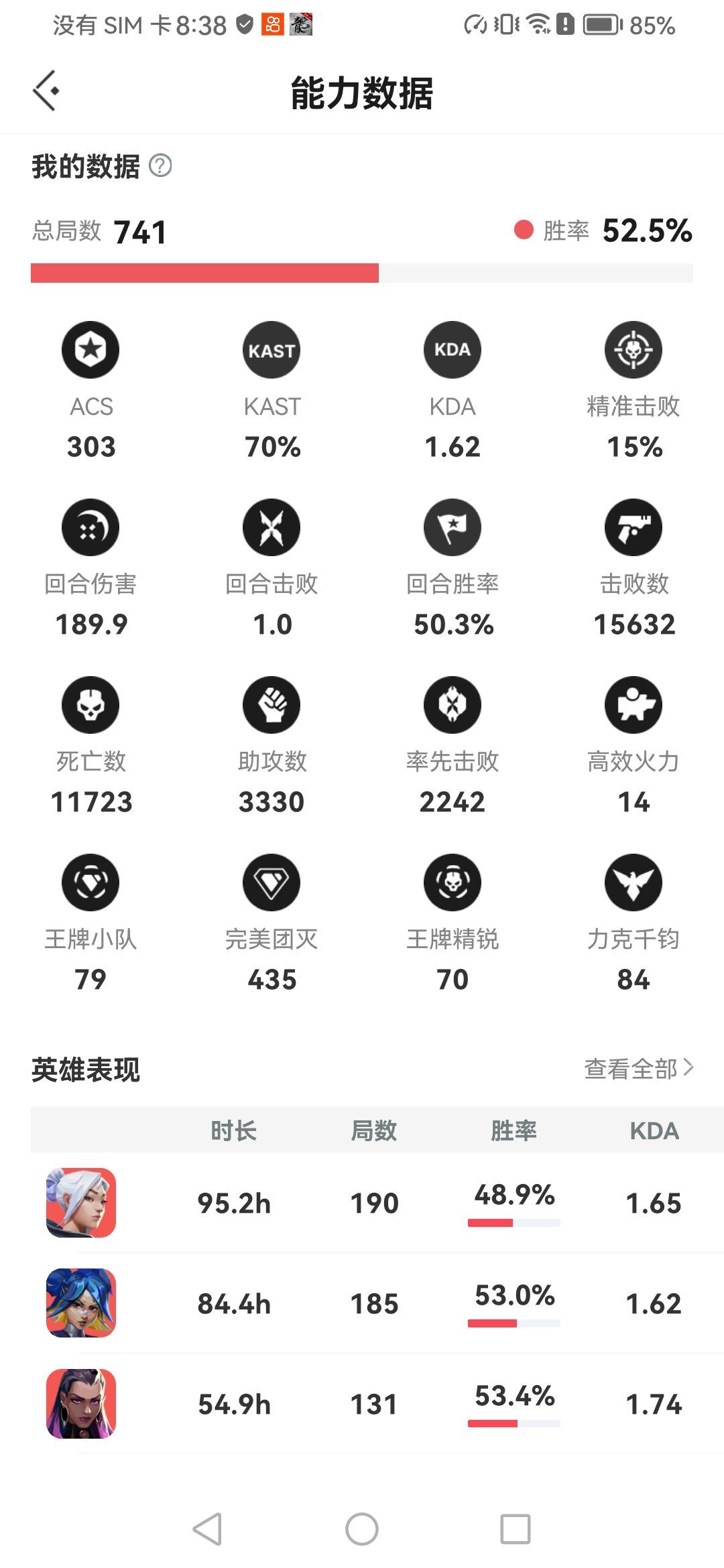Select the 精准击败 crosshair icon
Screen dimensions: 724x1568
click(x=633, y=349)
